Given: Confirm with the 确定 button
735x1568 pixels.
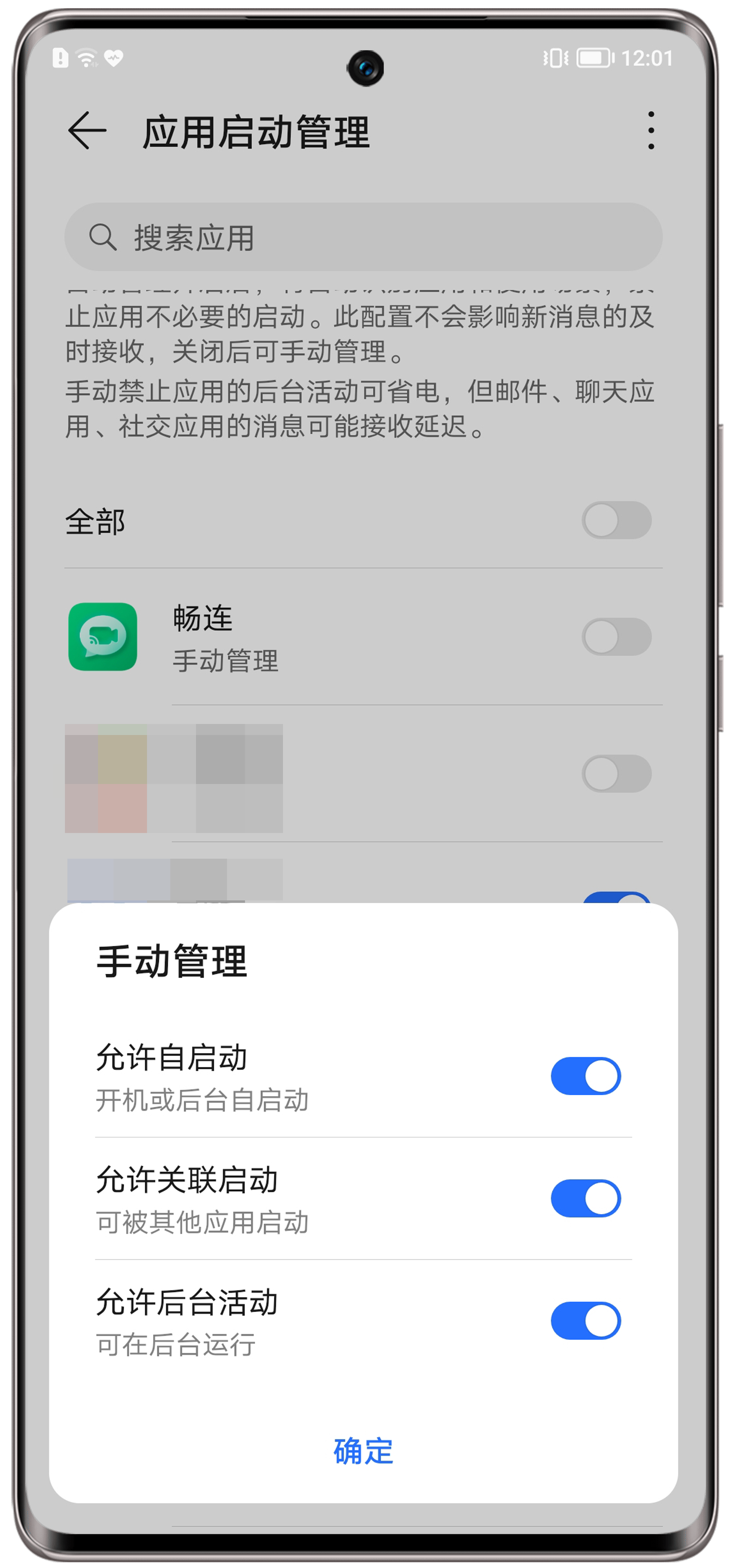Looking at the screenshot, I should pyautogui.click(x=363, y=1451).
